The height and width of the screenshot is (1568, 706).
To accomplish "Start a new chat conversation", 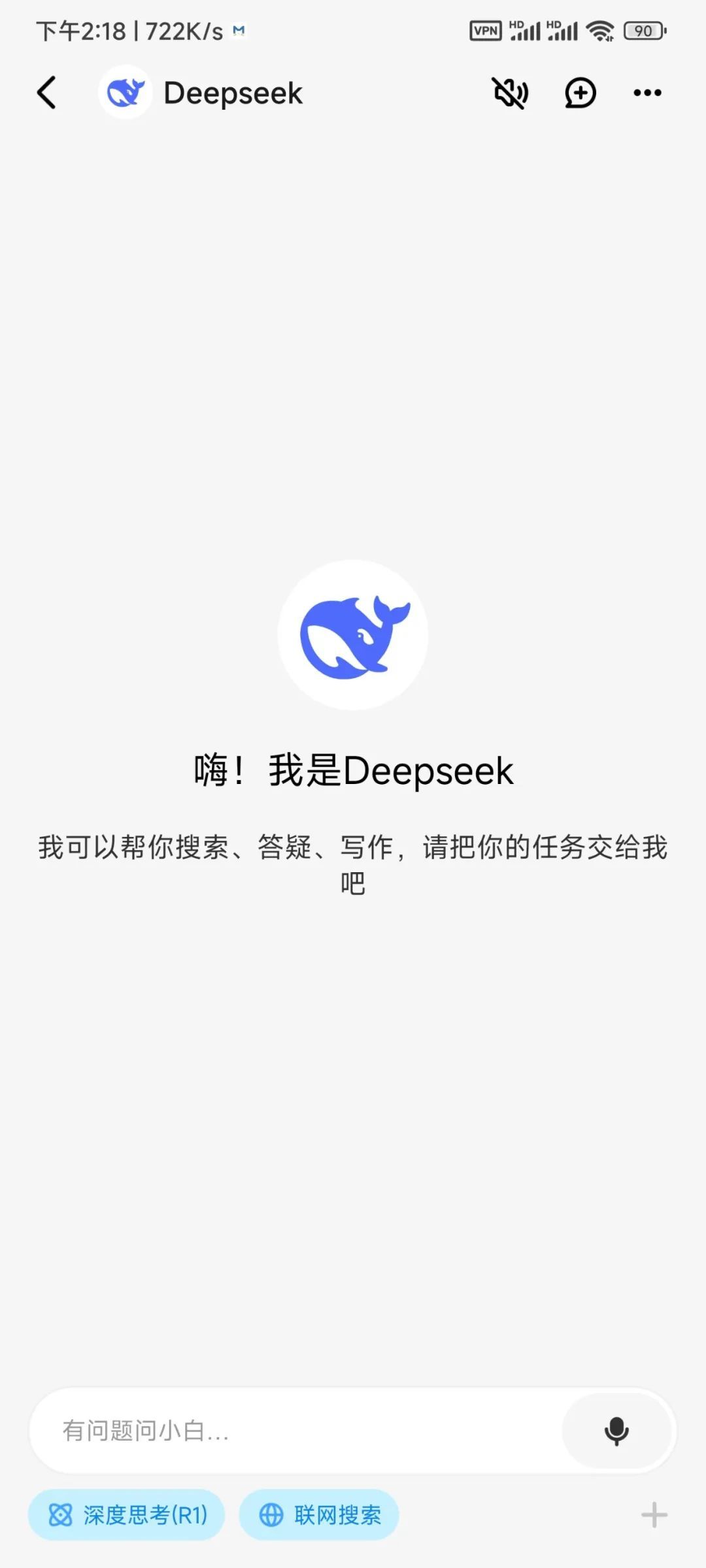I will (580, 93).
